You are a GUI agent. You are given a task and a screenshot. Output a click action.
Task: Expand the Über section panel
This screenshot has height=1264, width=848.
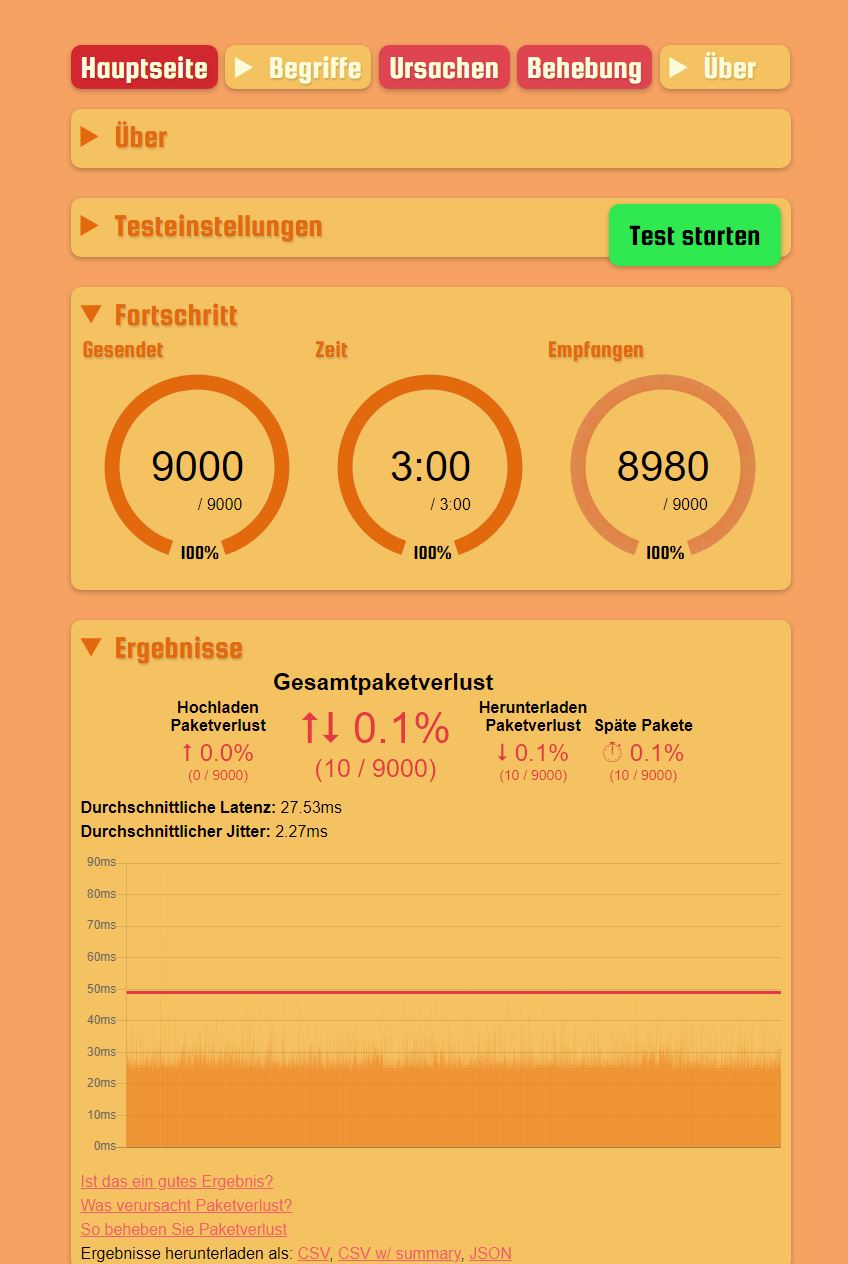click(431, 138)
